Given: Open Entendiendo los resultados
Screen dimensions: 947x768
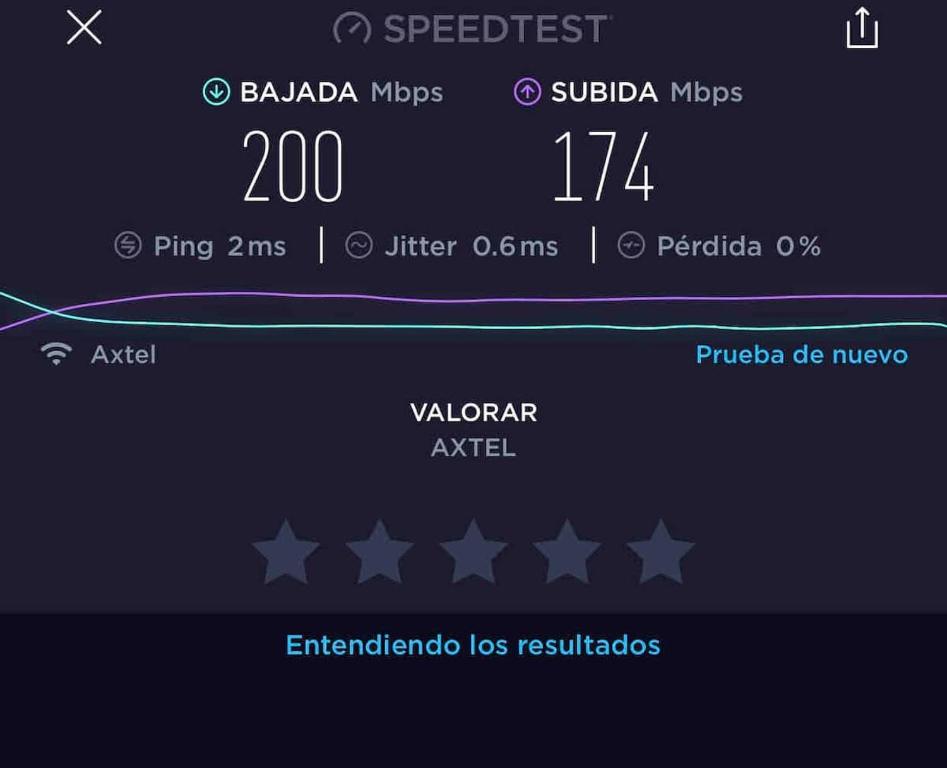Looking at the screenshot, I should [473, 645].
